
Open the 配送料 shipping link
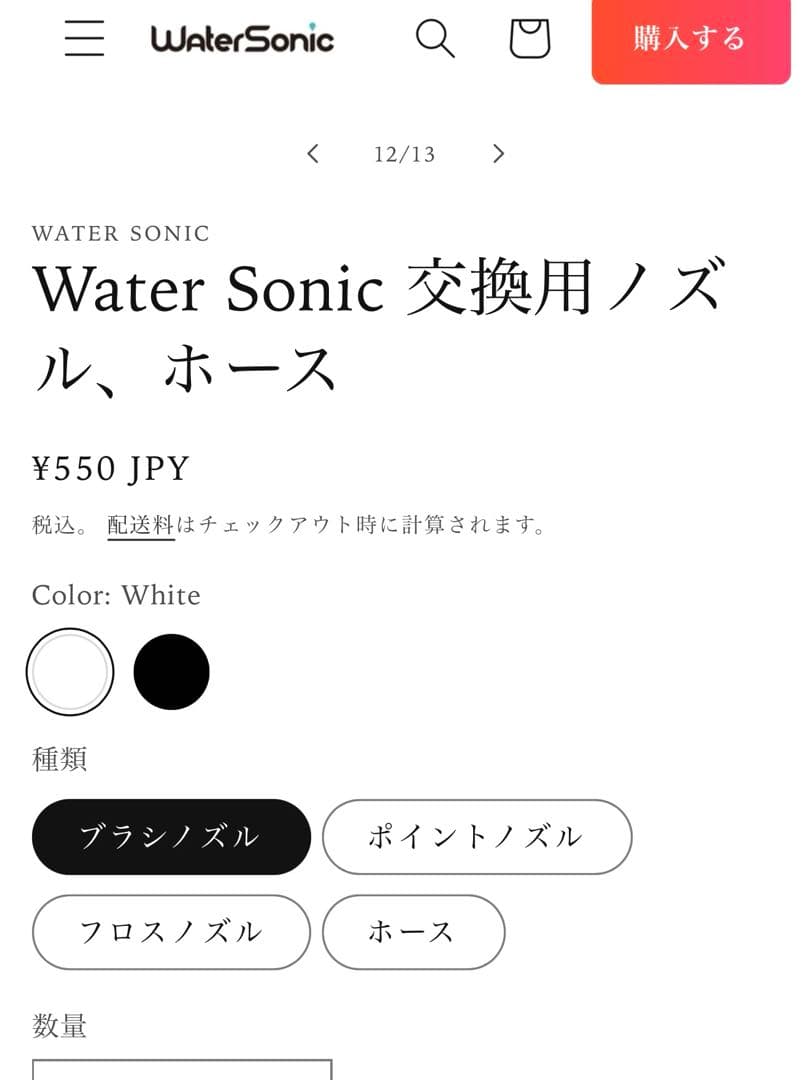[x=140, y=522]
